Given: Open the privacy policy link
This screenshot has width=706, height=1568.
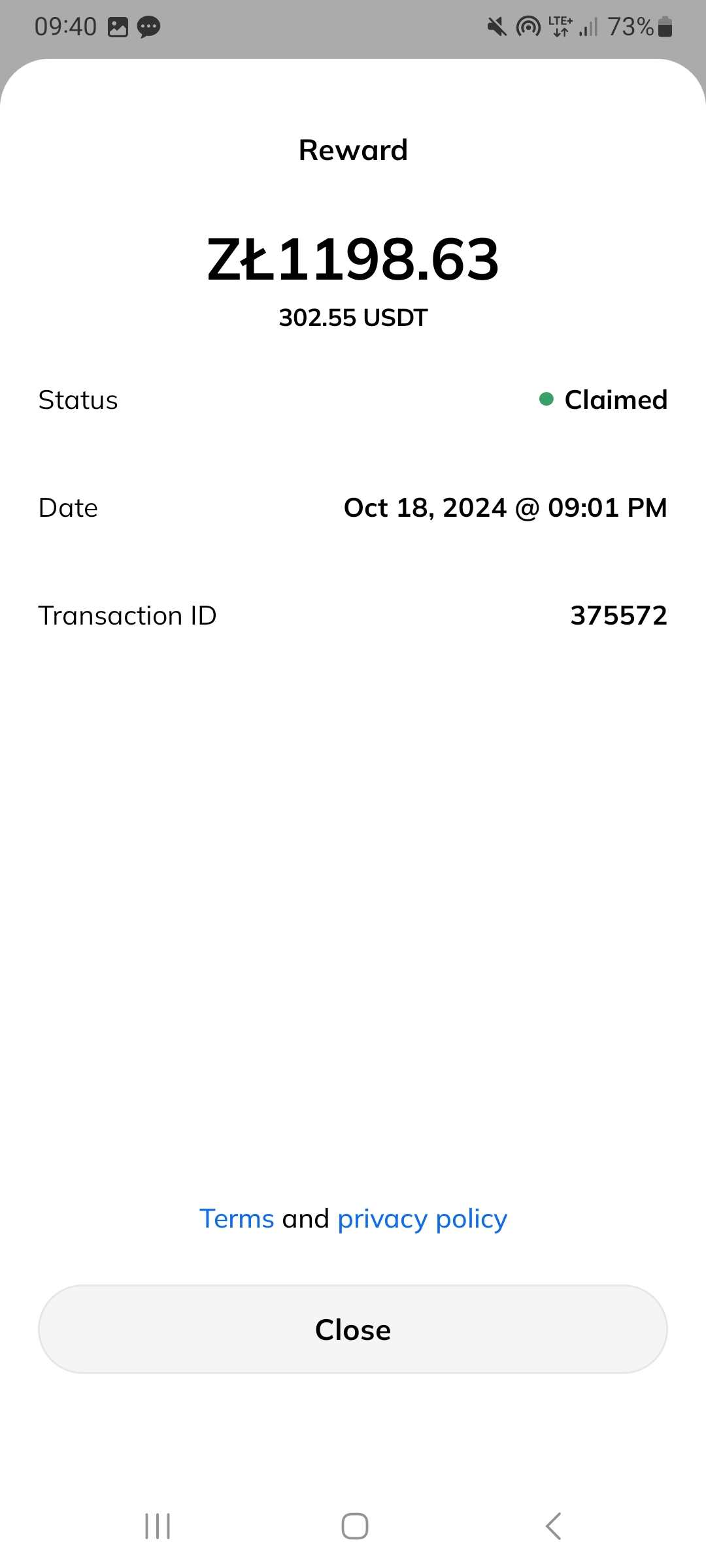Looking at the screenshot, I should coord(422,1220).
